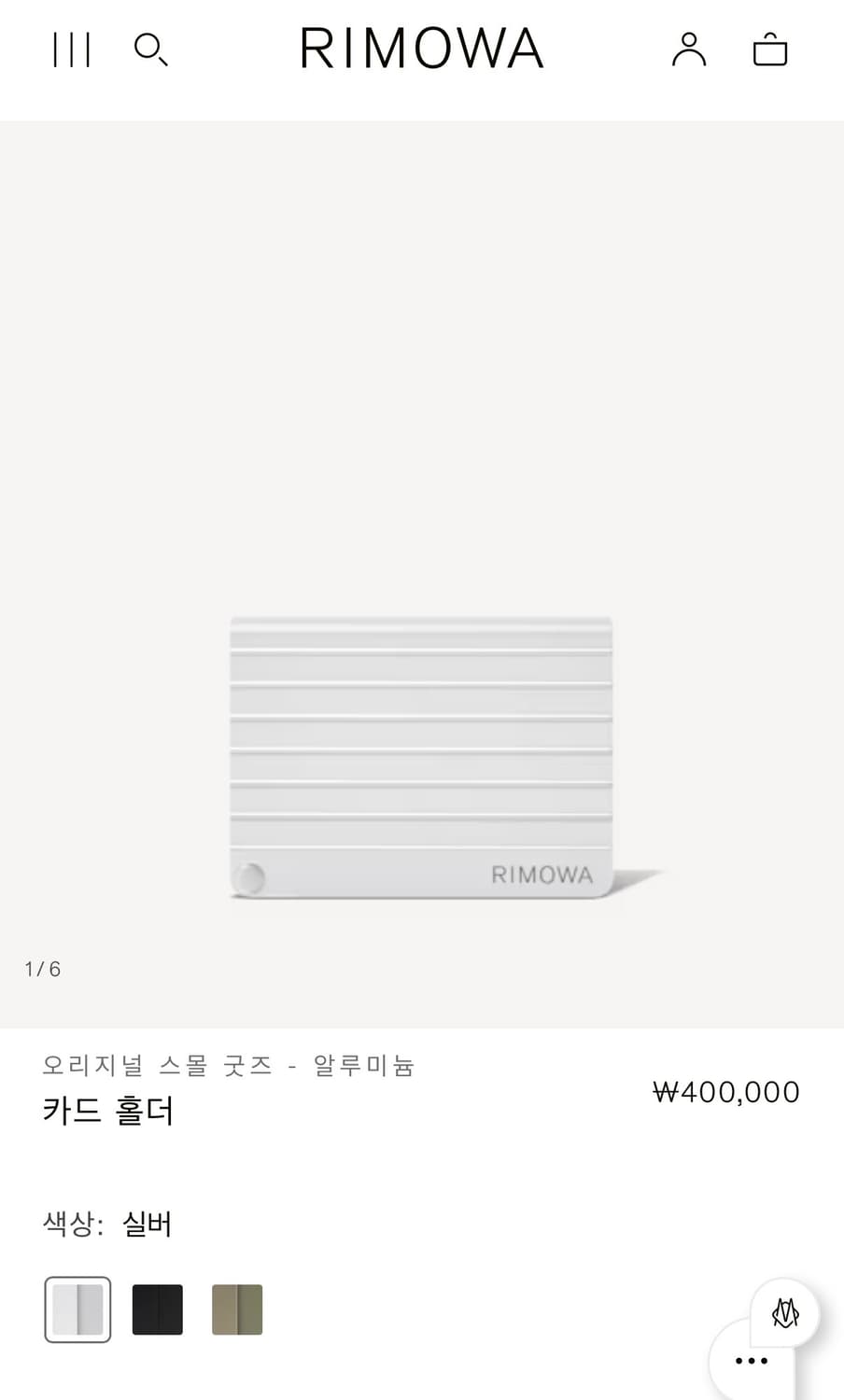Select the silver color swatch
The height and width of the screenshot is (1400, 844).
(x=78, y=1309)
